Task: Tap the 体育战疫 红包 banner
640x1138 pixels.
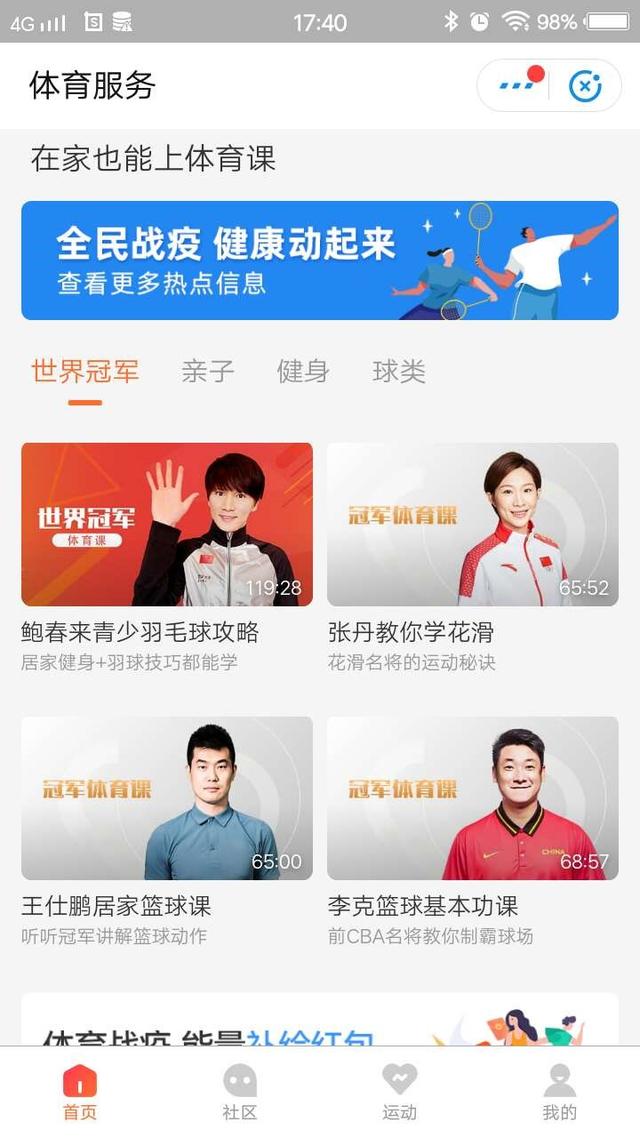Action: pos(320,1022)
